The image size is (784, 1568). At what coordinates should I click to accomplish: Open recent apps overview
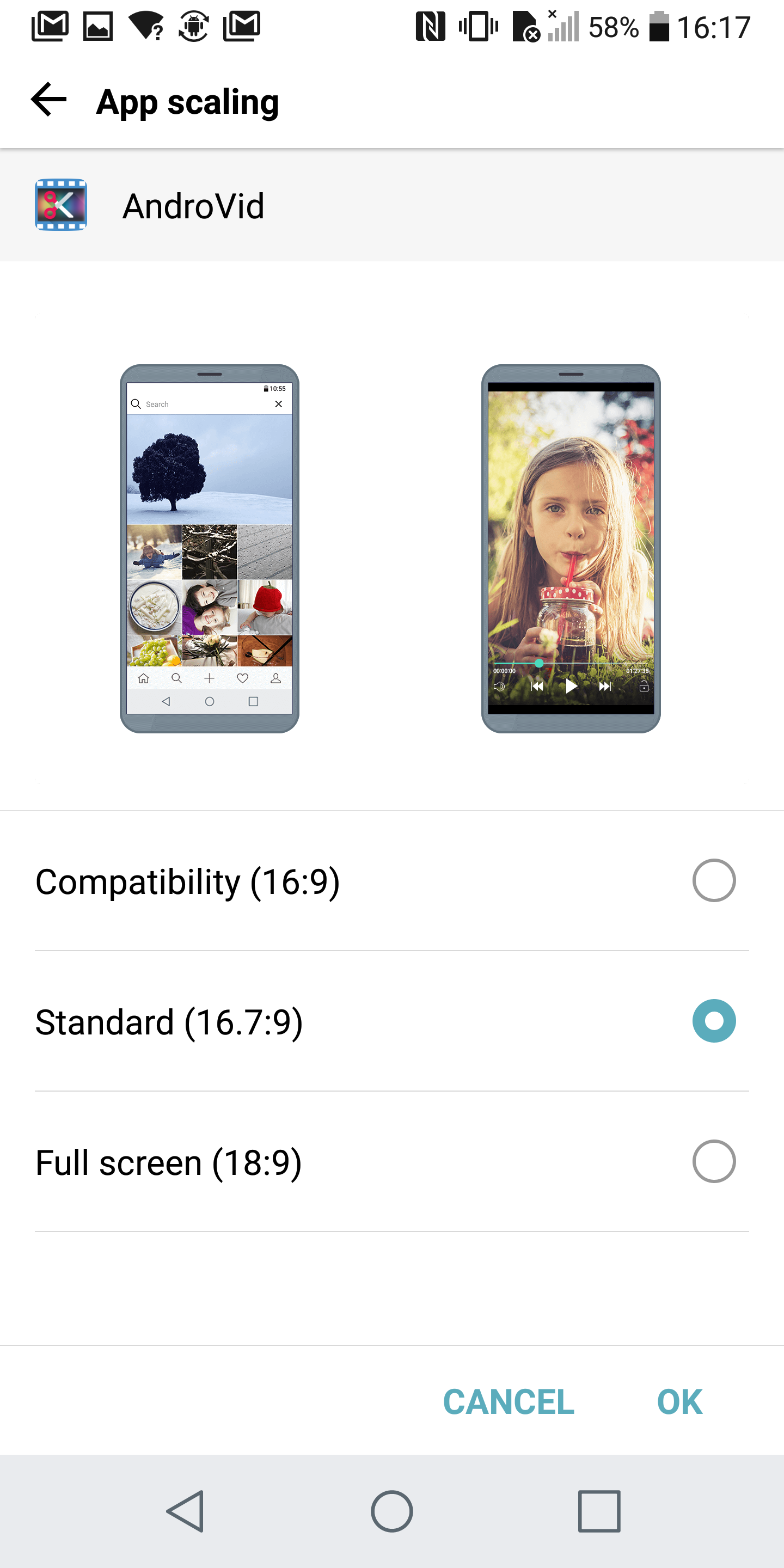[x=599, y=1511]
